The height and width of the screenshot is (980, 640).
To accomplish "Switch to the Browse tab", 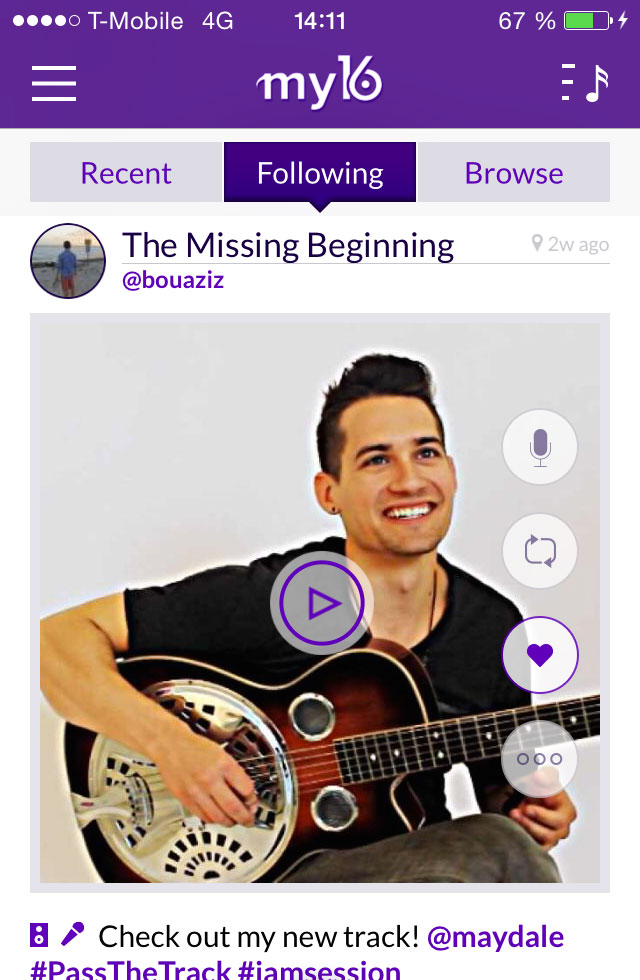I will tap(514, 173).
